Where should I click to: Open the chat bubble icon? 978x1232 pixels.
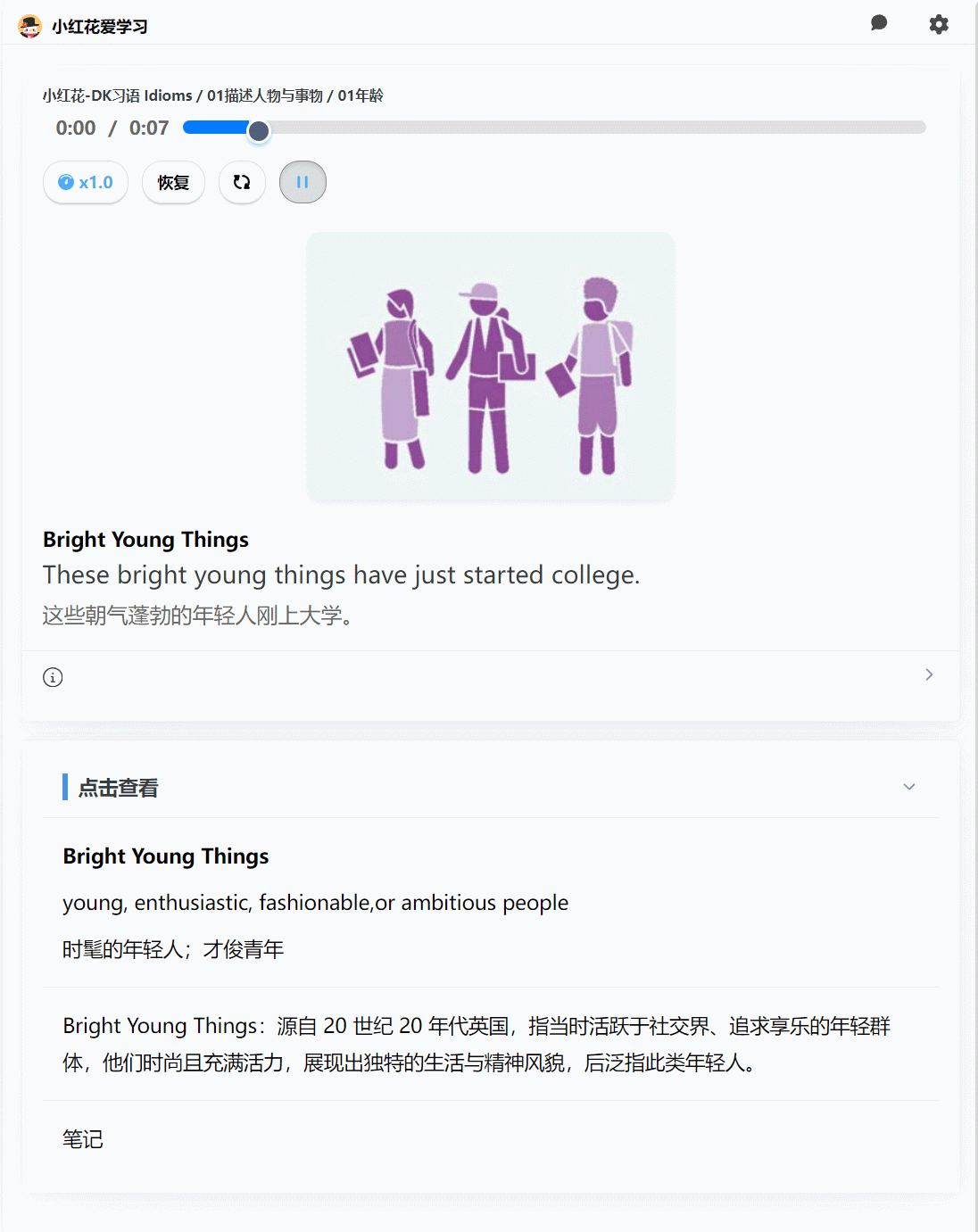point(879,23)
